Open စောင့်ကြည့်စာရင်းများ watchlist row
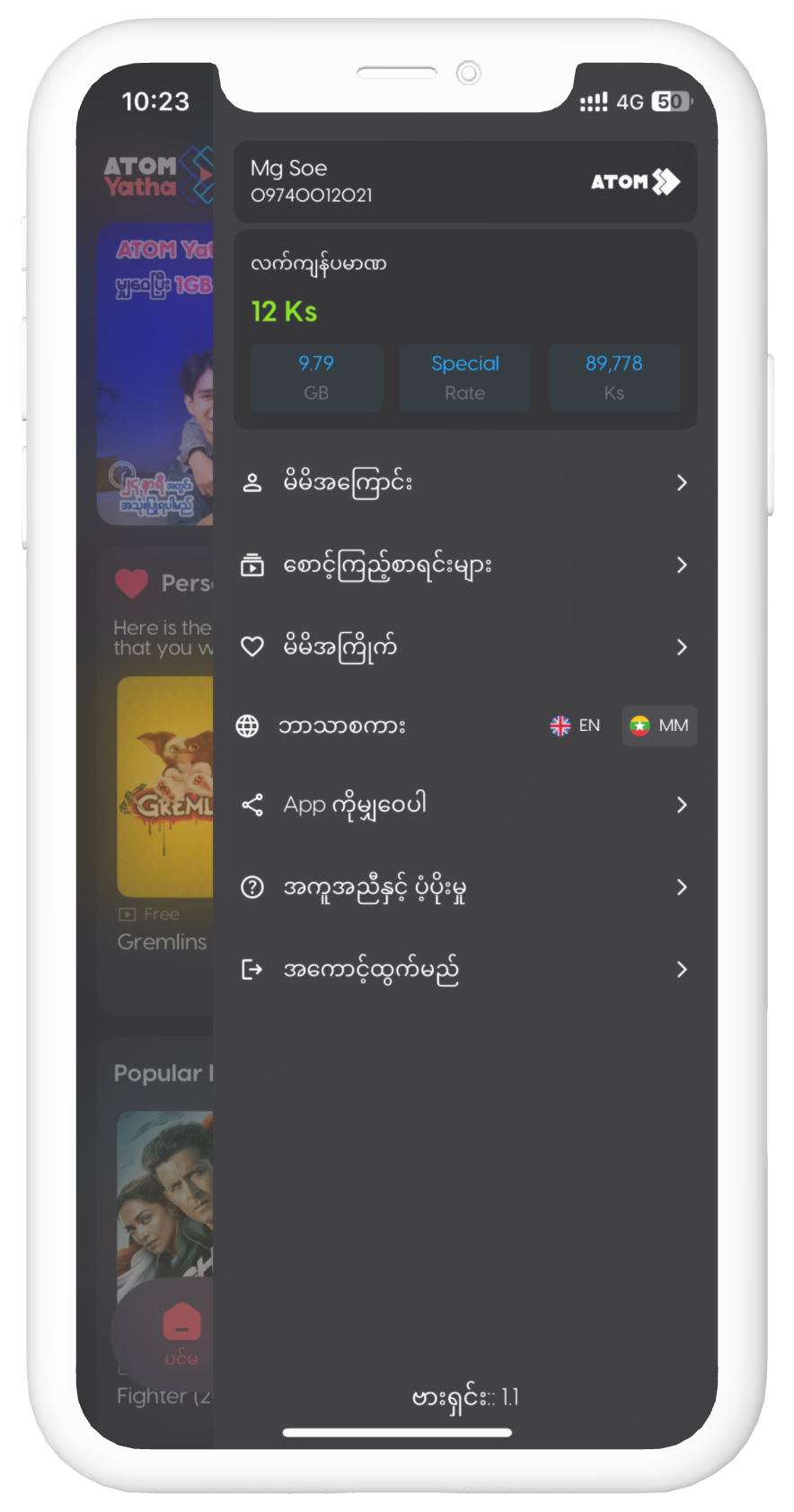794x1512 pixels. [463, 566]
